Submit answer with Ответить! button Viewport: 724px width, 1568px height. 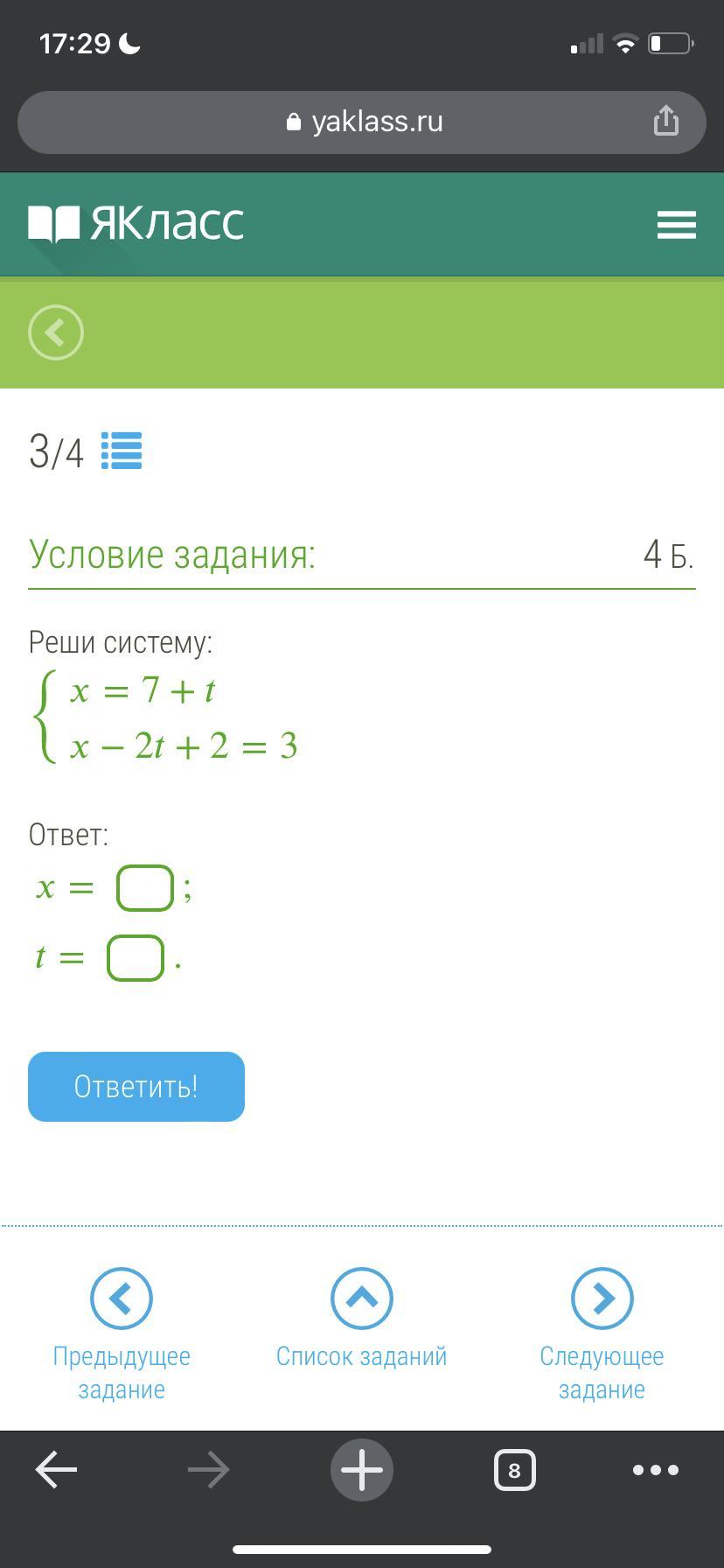[x=136, y=1087]
